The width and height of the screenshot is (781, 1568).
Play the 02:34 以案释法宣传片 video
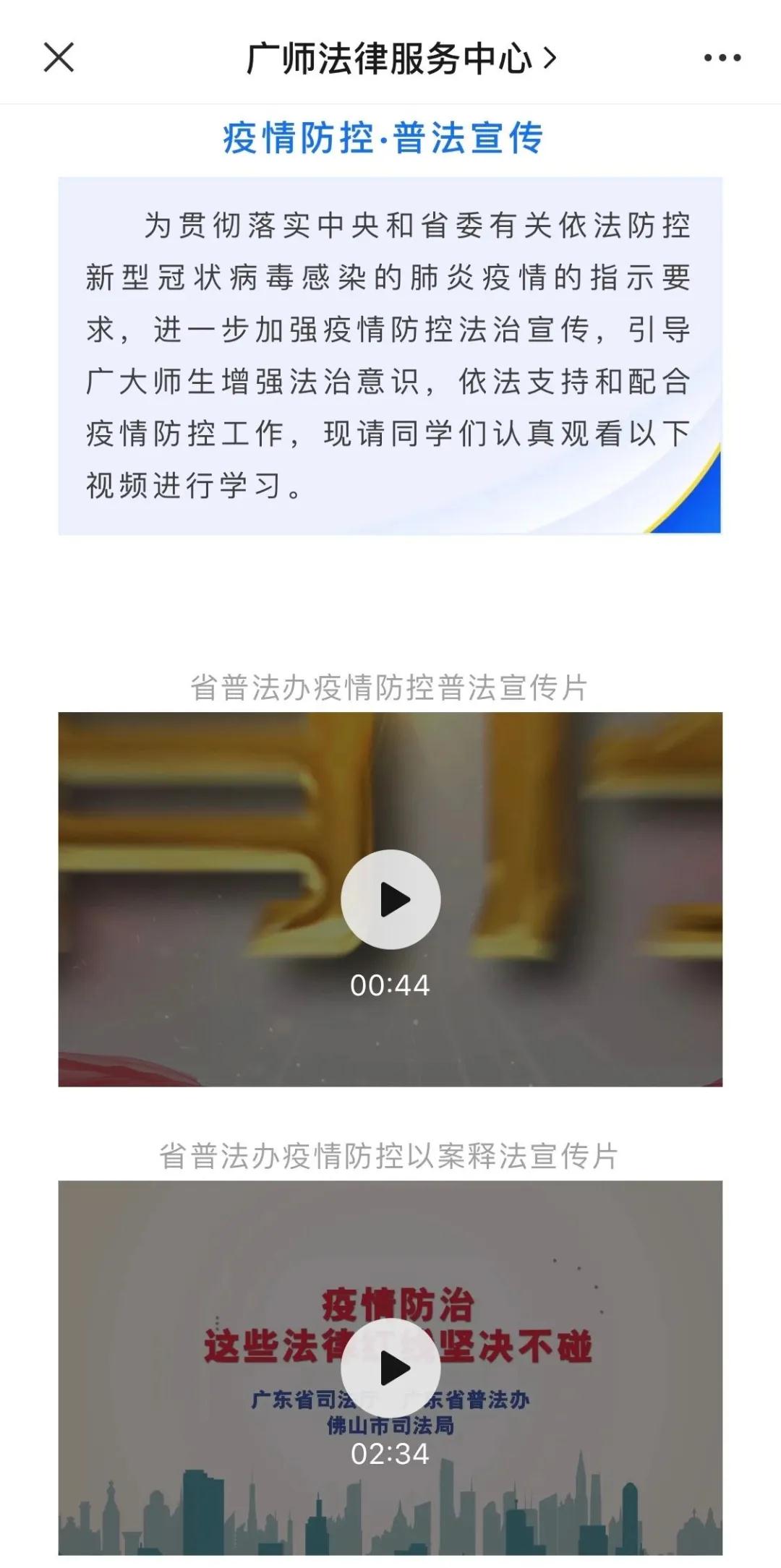(390, 1368)
